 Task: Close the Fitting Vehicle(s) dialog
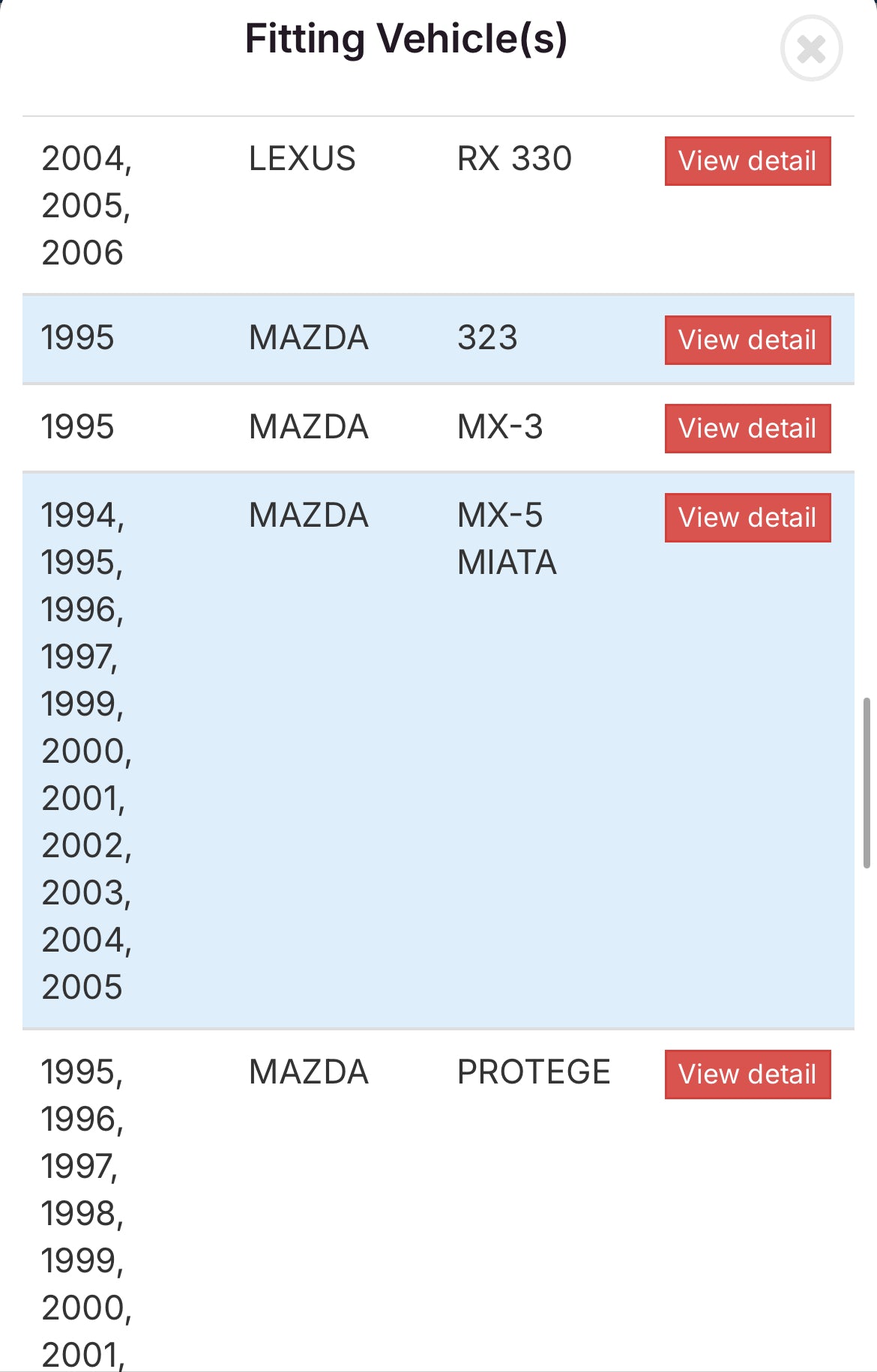pos(811,49)
